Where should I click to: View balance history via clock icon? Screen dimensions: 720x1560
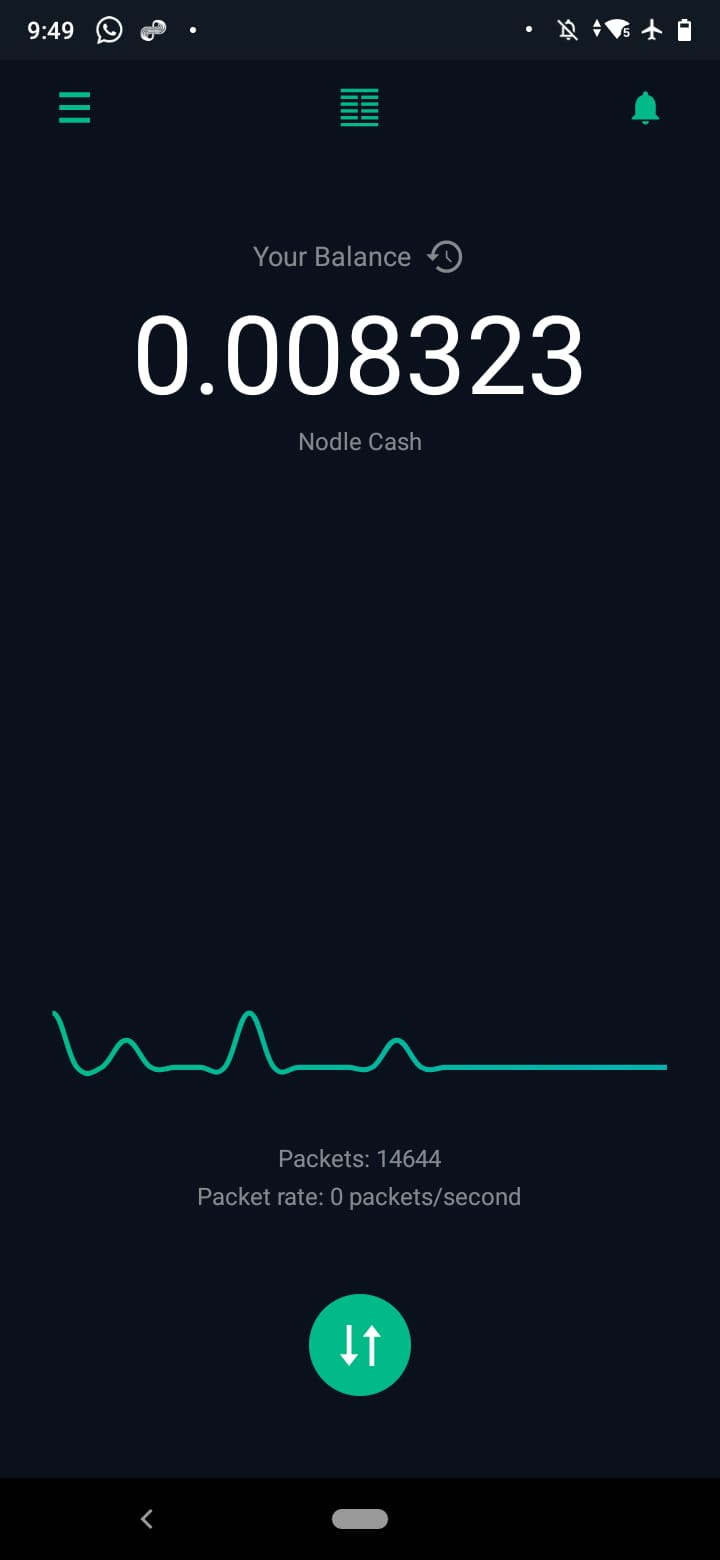(445, 257)
